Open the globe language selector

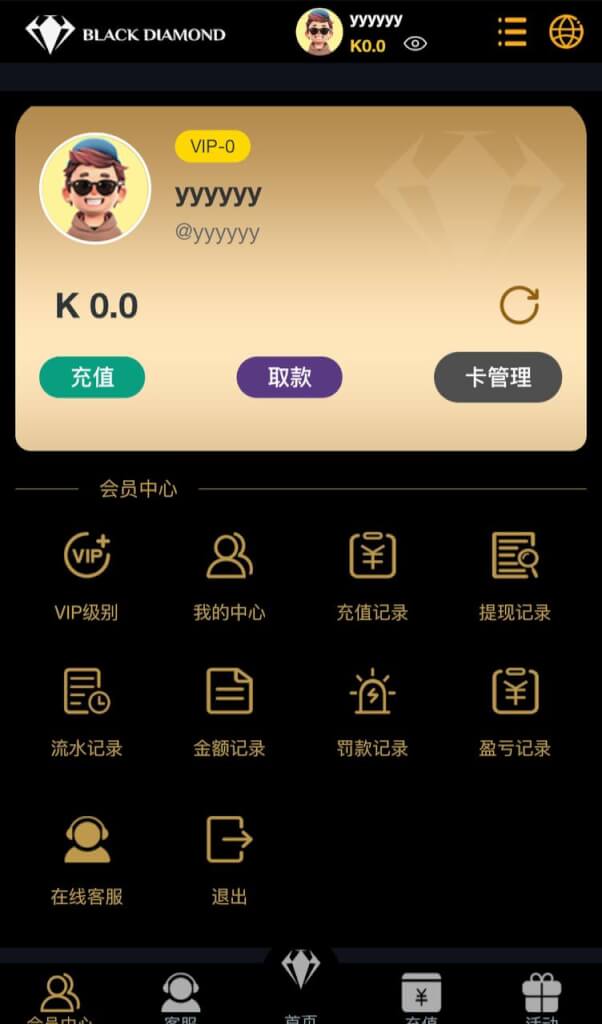[566, 31]
